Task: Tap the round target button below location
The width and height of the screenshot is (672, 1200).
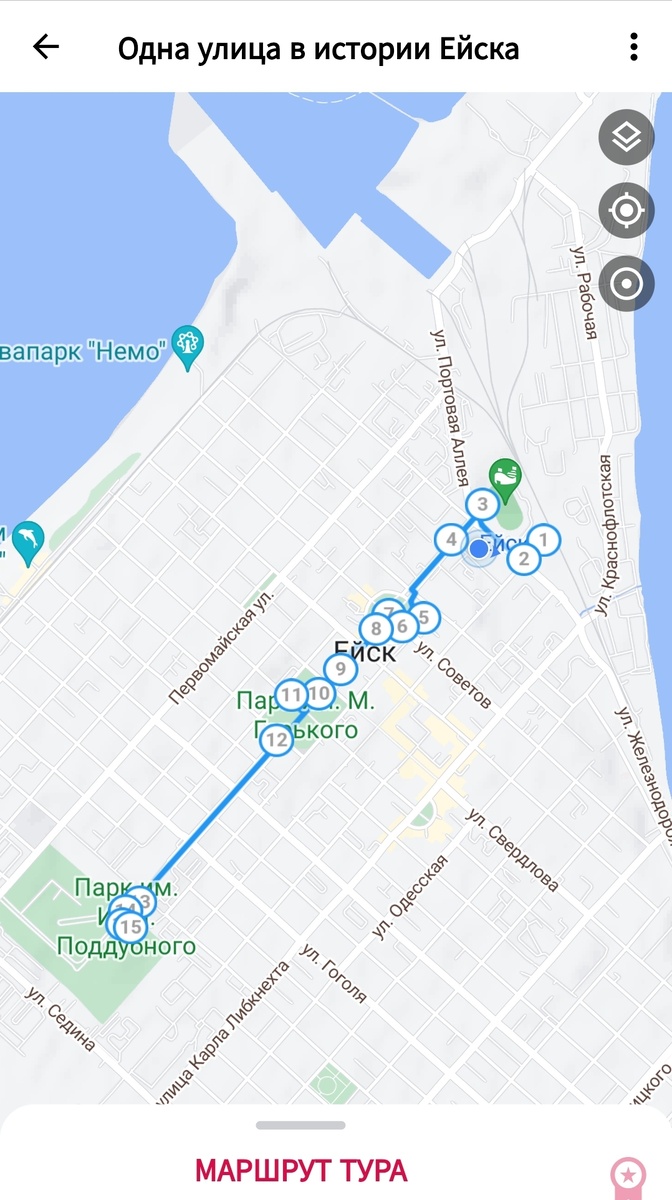Action: click(x=626, y=284)
